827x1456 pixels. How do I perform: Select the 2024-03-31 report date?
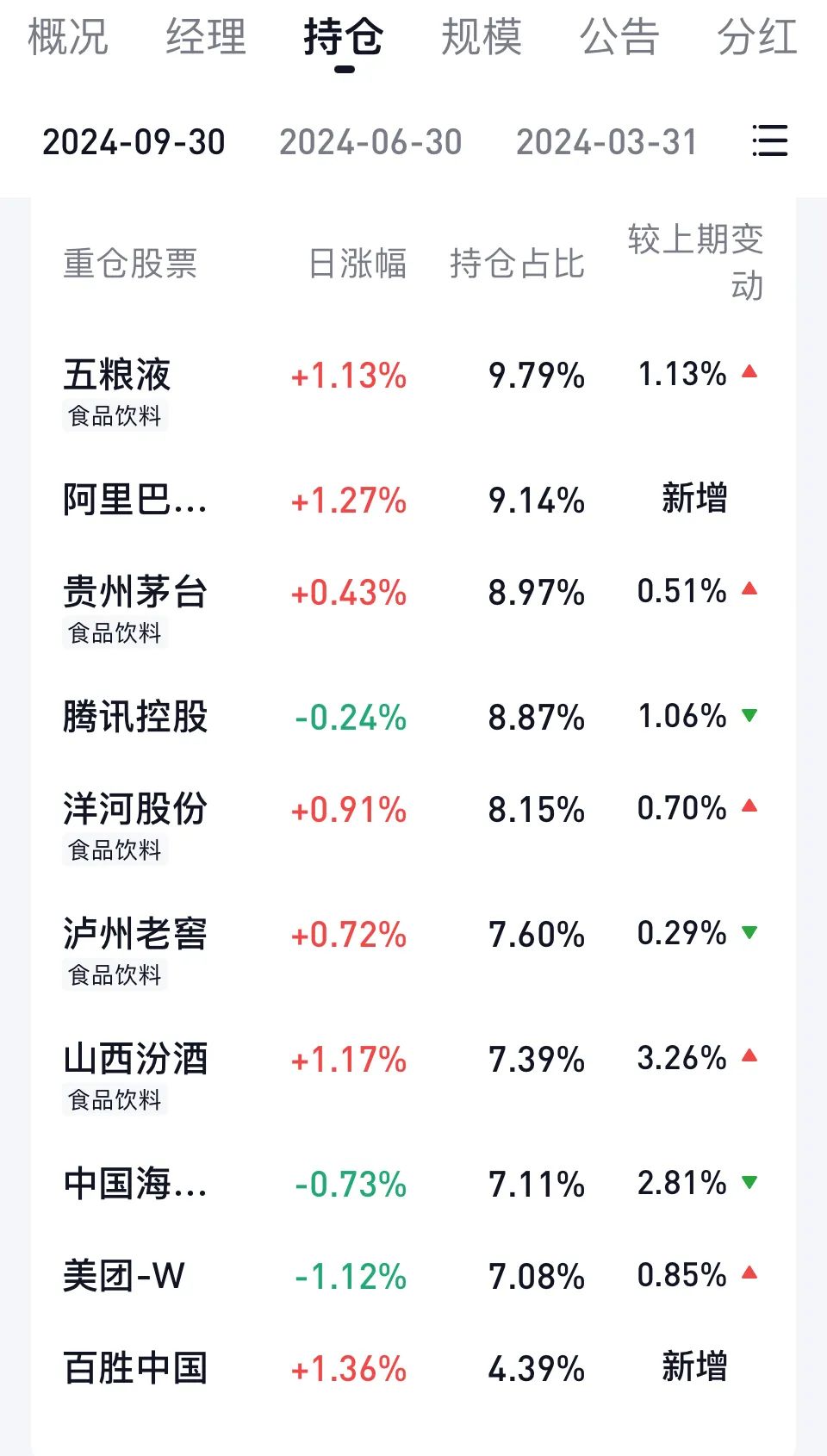click(606, 142)
